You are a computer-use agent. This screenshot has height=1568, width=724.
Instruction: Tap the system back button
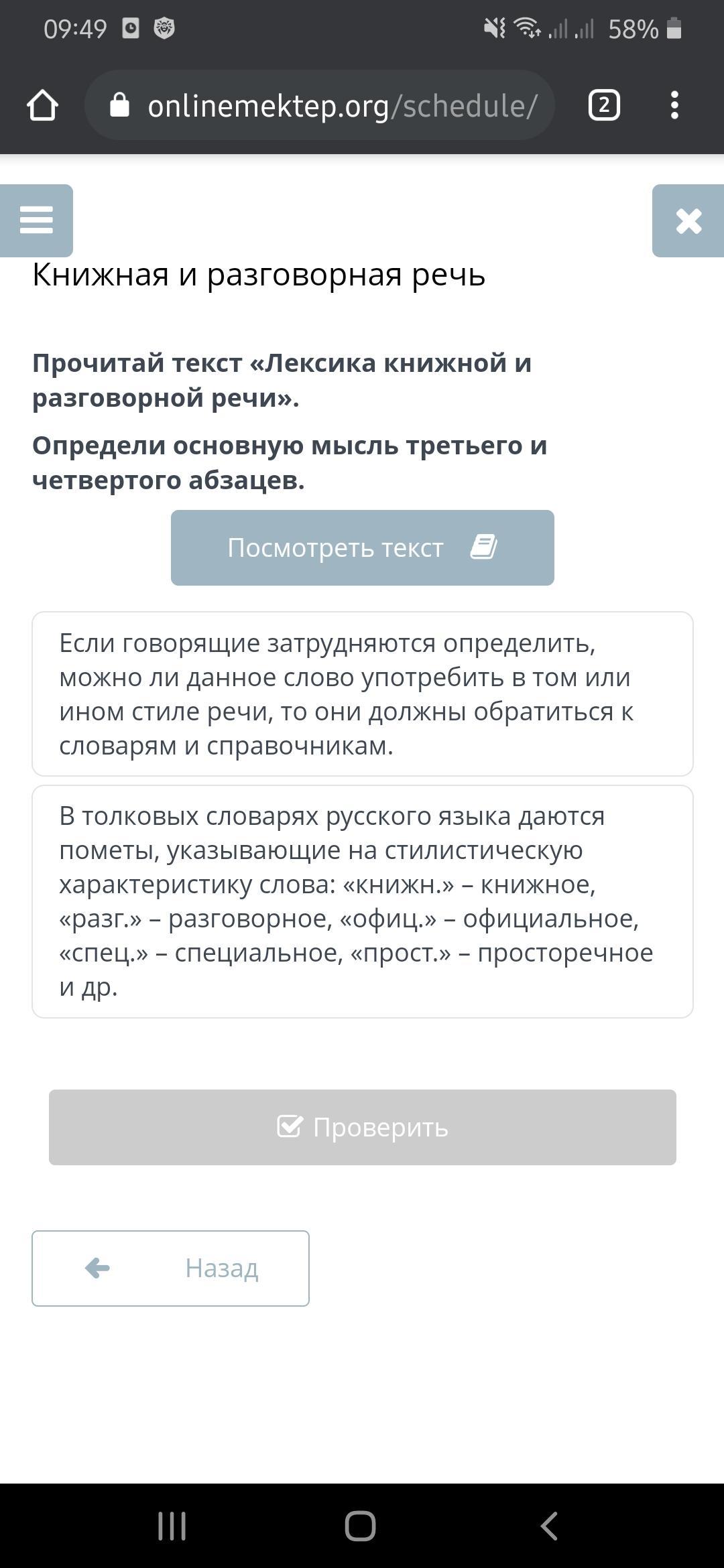tap(549, 1526)
